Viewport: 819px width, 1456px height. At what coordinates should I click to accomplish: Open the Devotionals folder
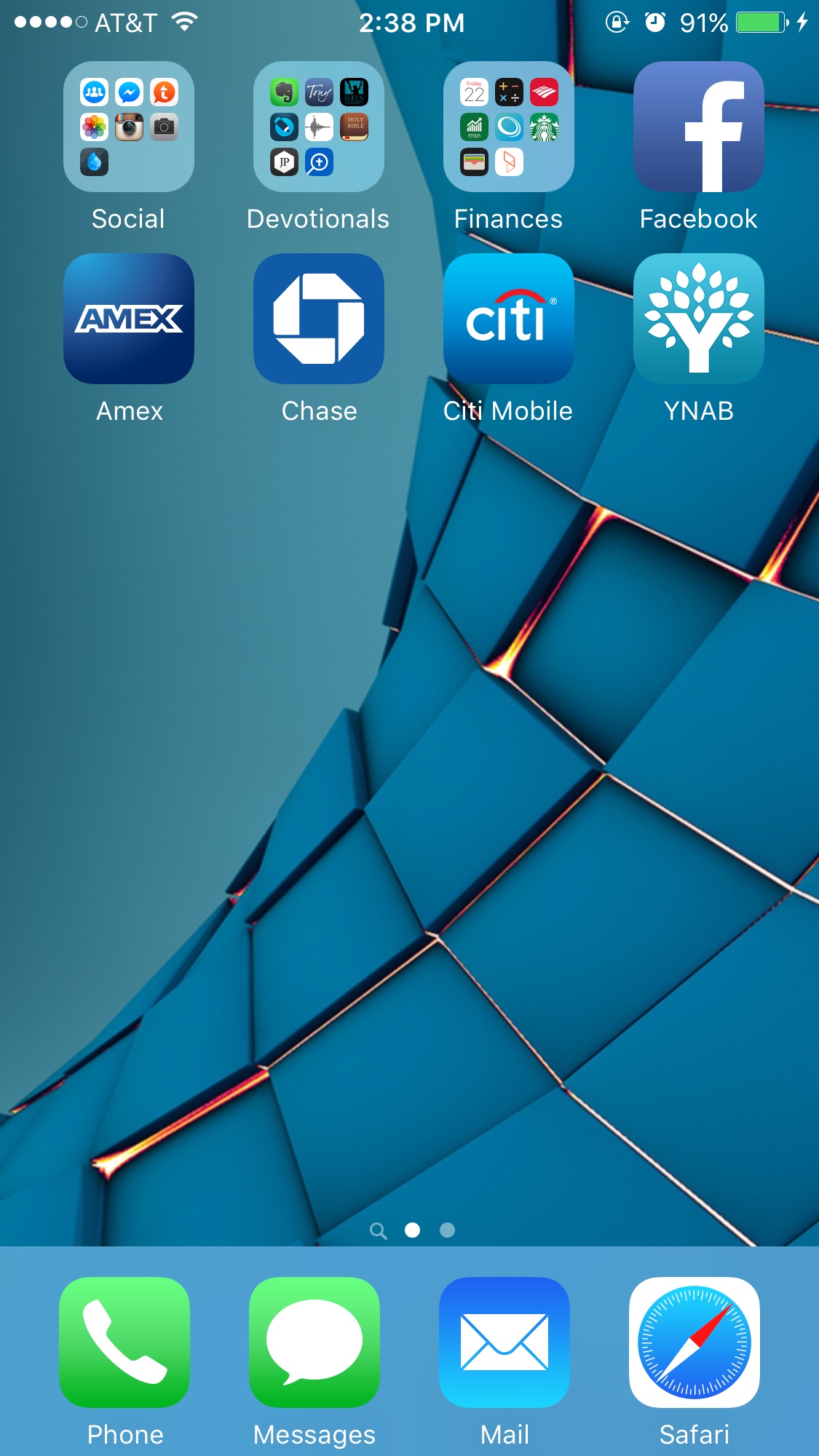(x=319, y=127)
